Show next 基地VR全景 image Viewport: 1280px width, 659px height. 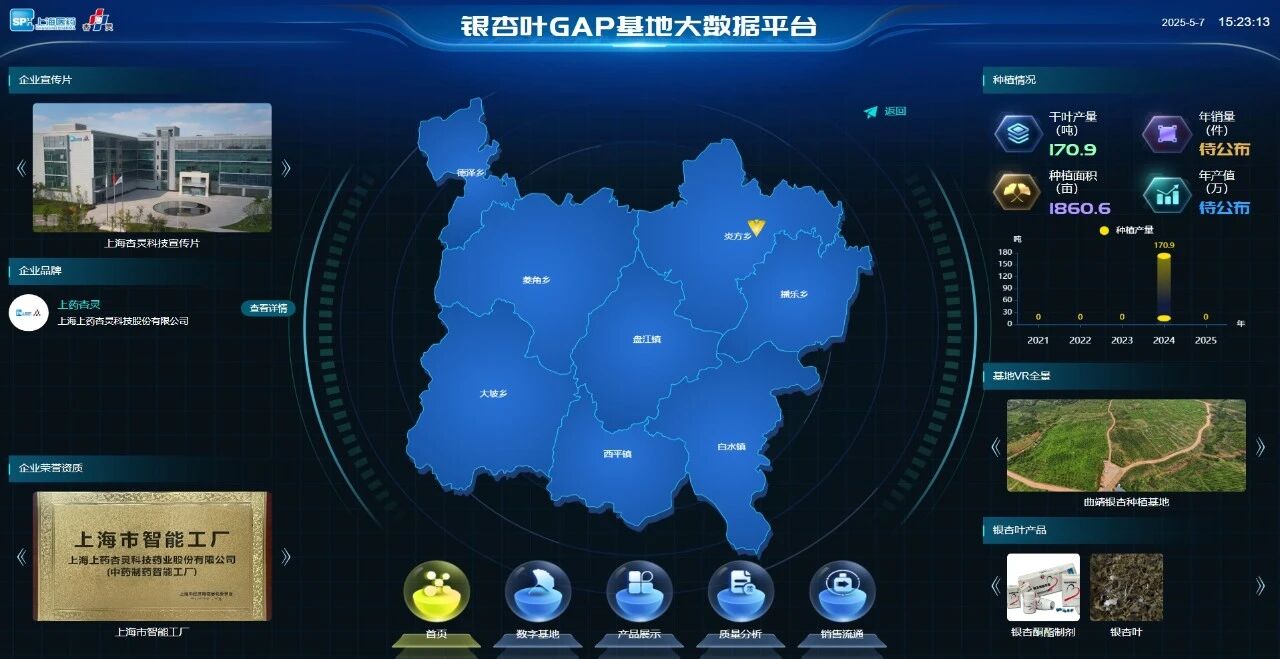click(1260, 446)
